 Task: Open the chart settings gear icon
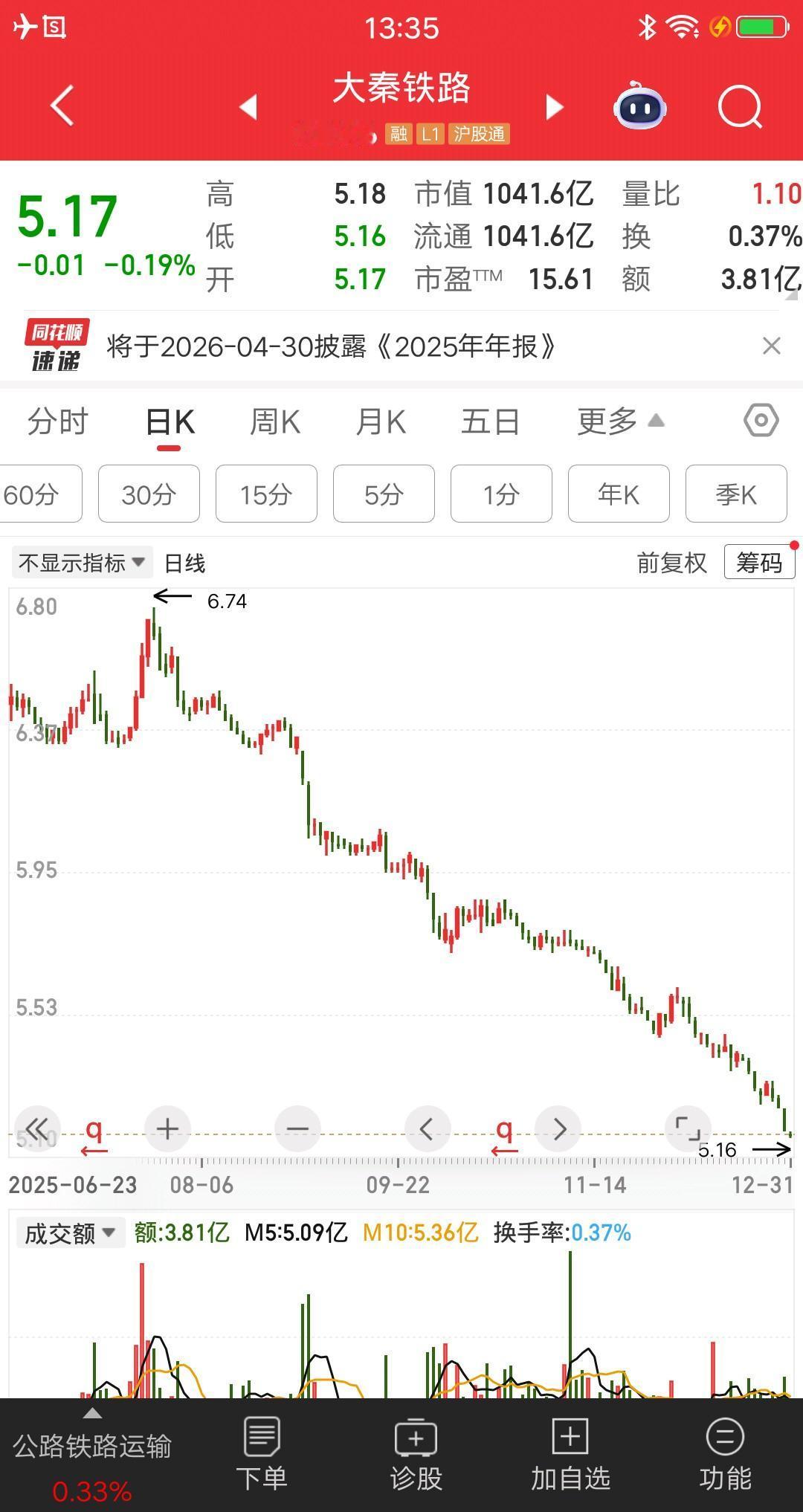(x=760, y=421)
